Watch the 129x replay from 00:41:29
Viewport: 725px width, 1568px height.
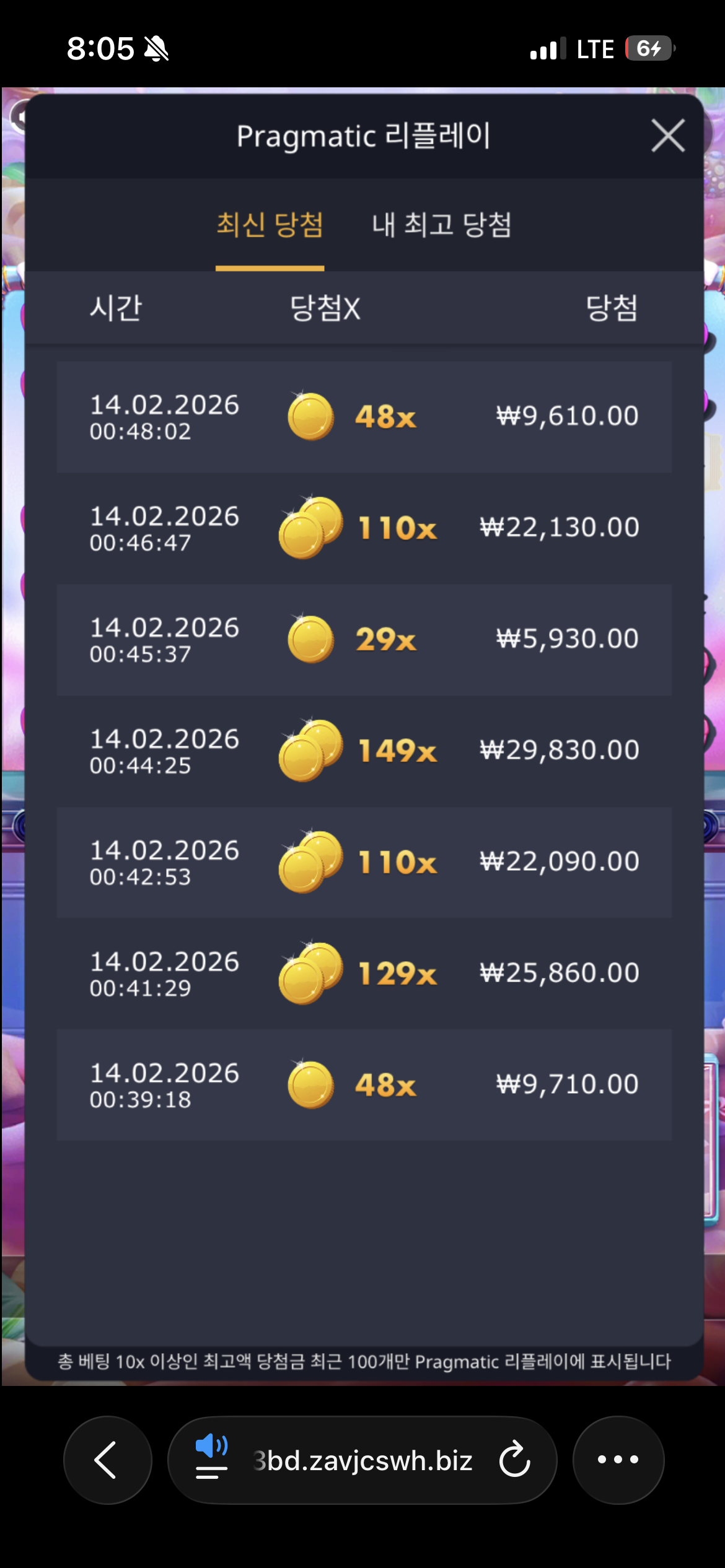click(x=364, y=973)
